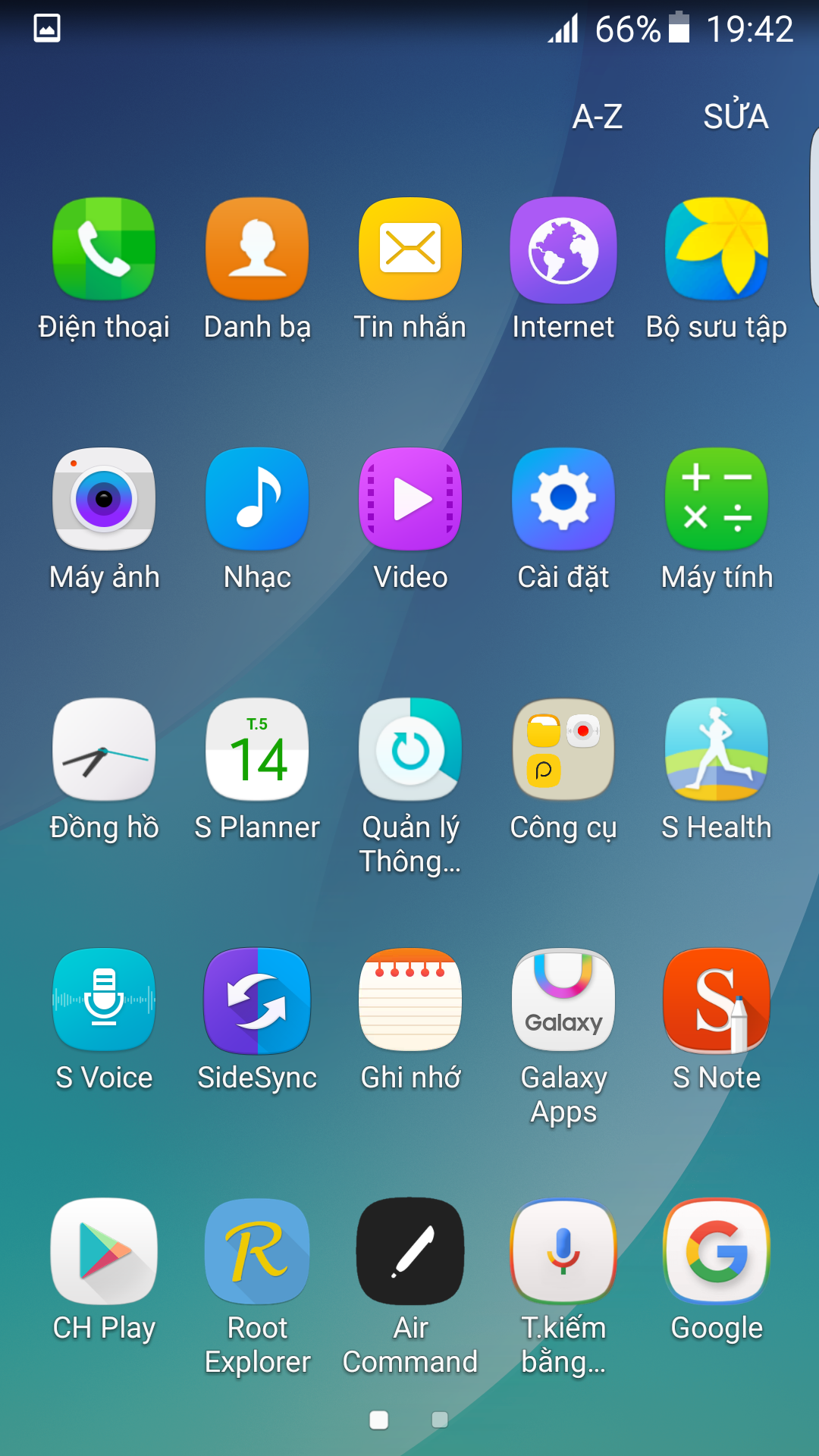
Task: Tap SỬA to edit the app layout
Action: coord(736,117)
